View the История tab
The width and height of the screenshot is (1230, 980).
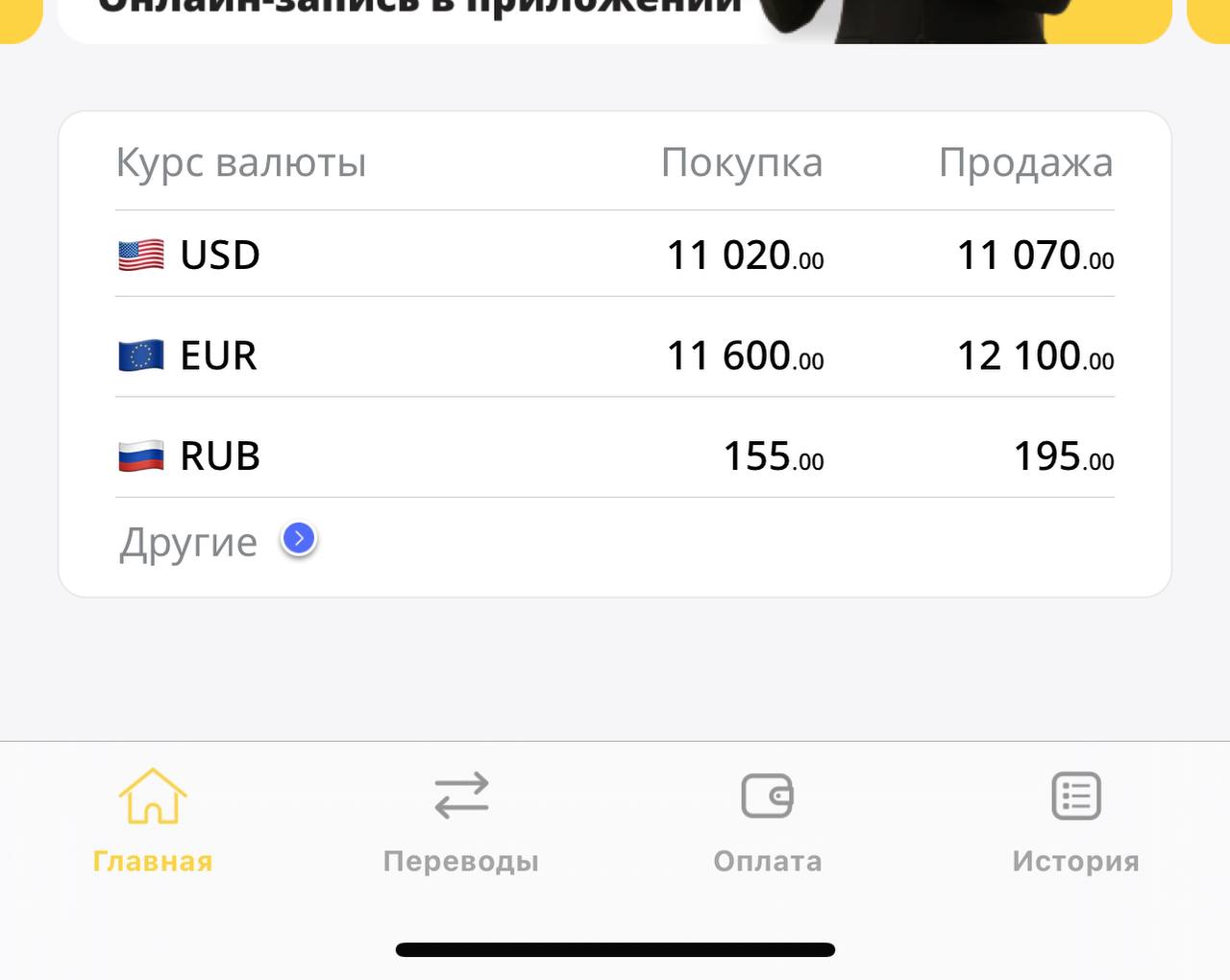pos(1075,820)
